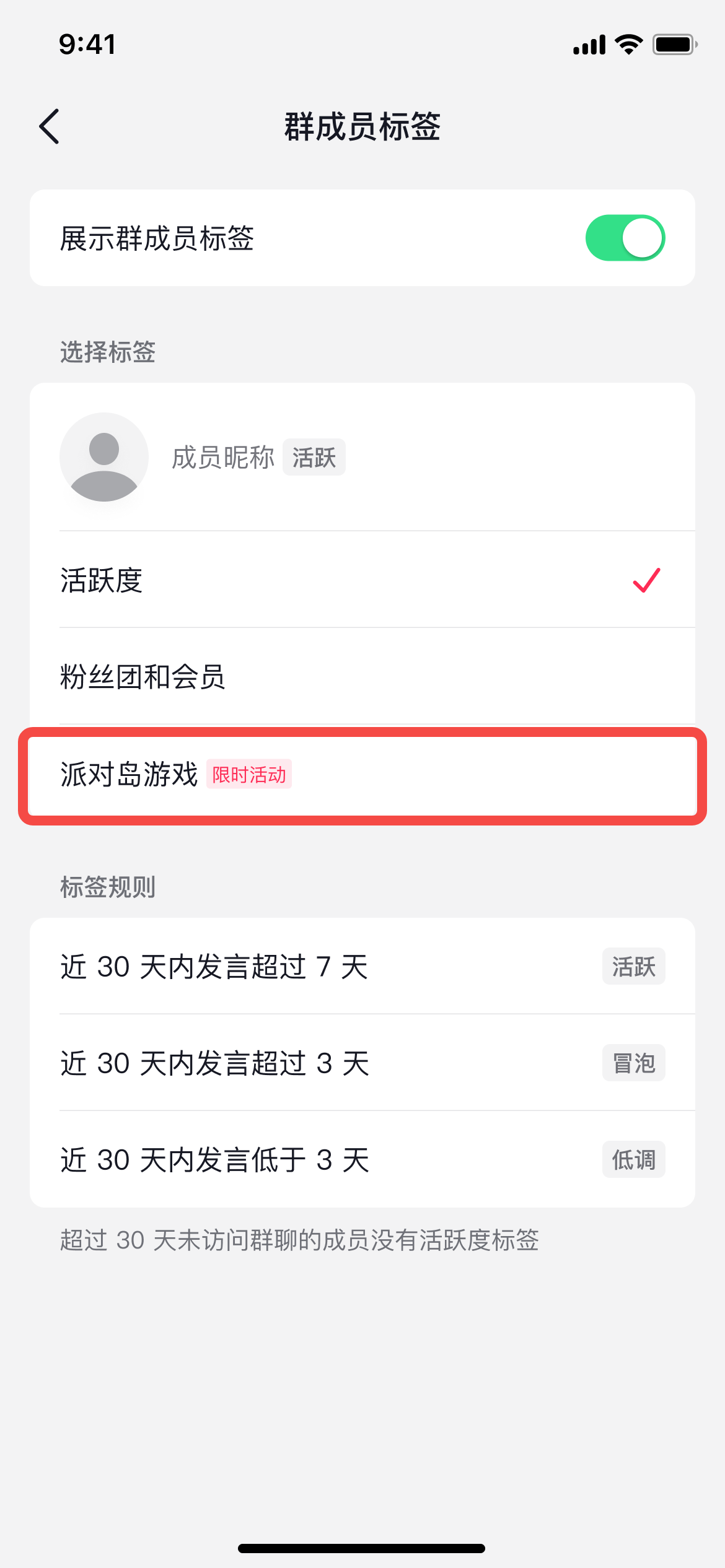Go back using the top-left arrow
Image resolution: width=725 pixels, height=1568 pixels.
click(50, 126)
